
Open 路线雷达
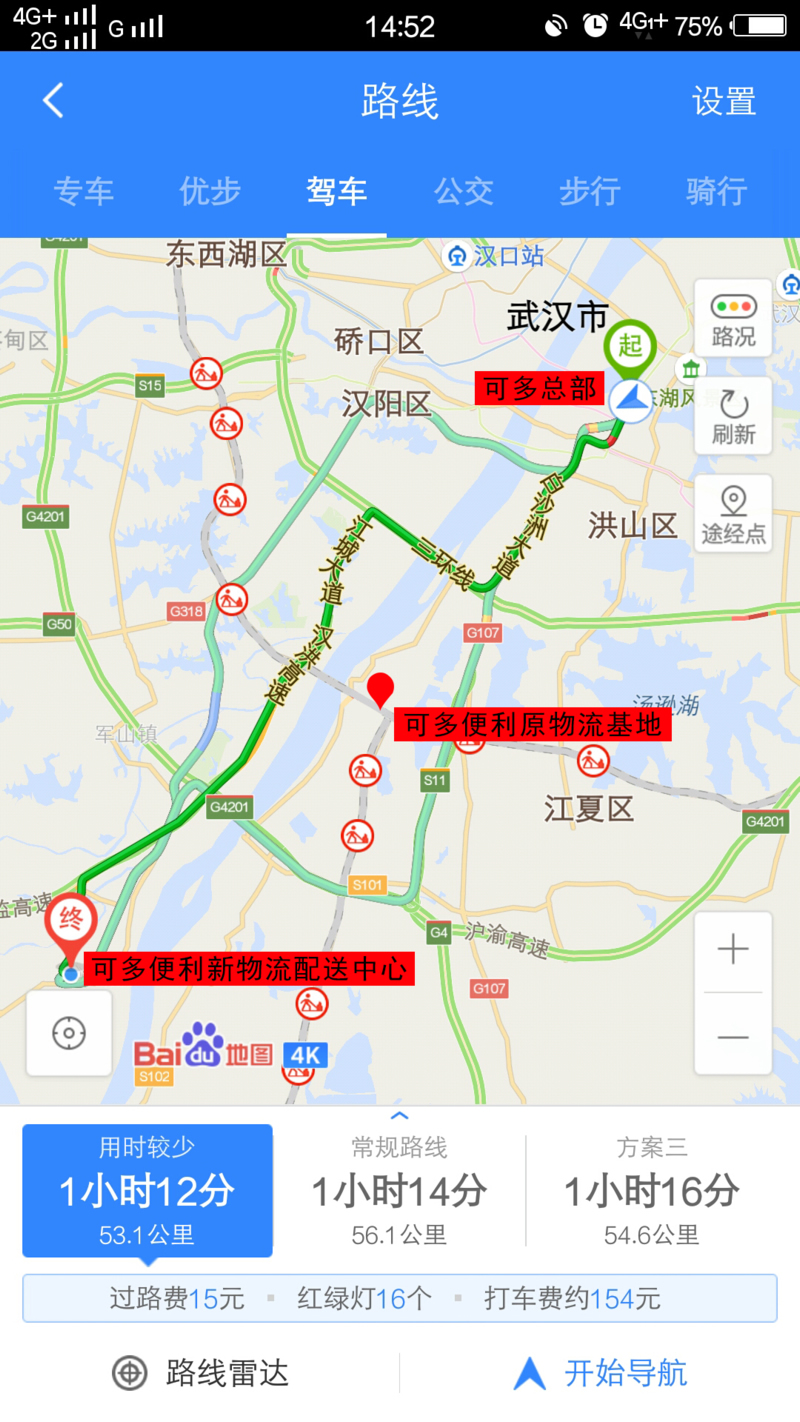point(200,1373)
